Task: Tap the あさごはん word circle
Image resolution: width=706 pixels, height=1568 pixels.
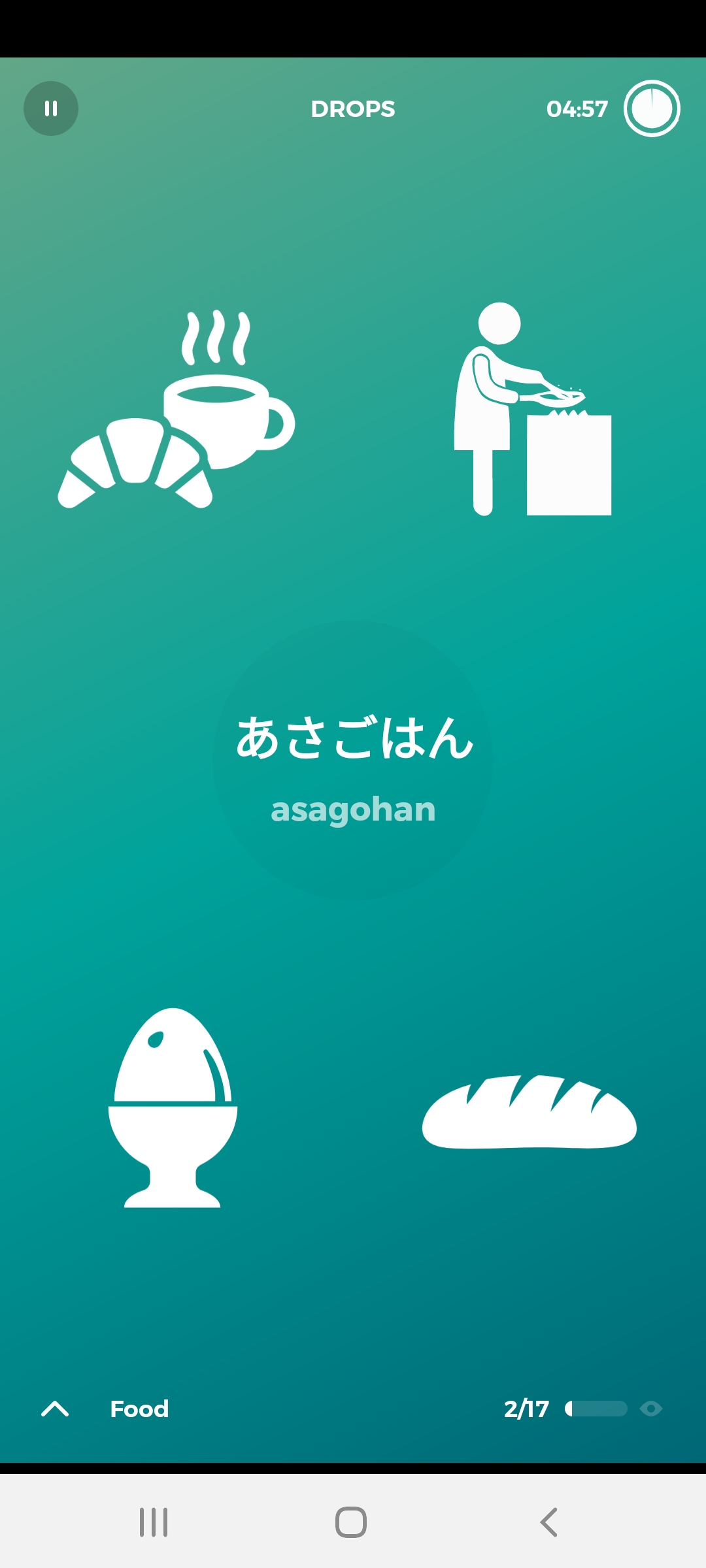Action: pos(353,760)
